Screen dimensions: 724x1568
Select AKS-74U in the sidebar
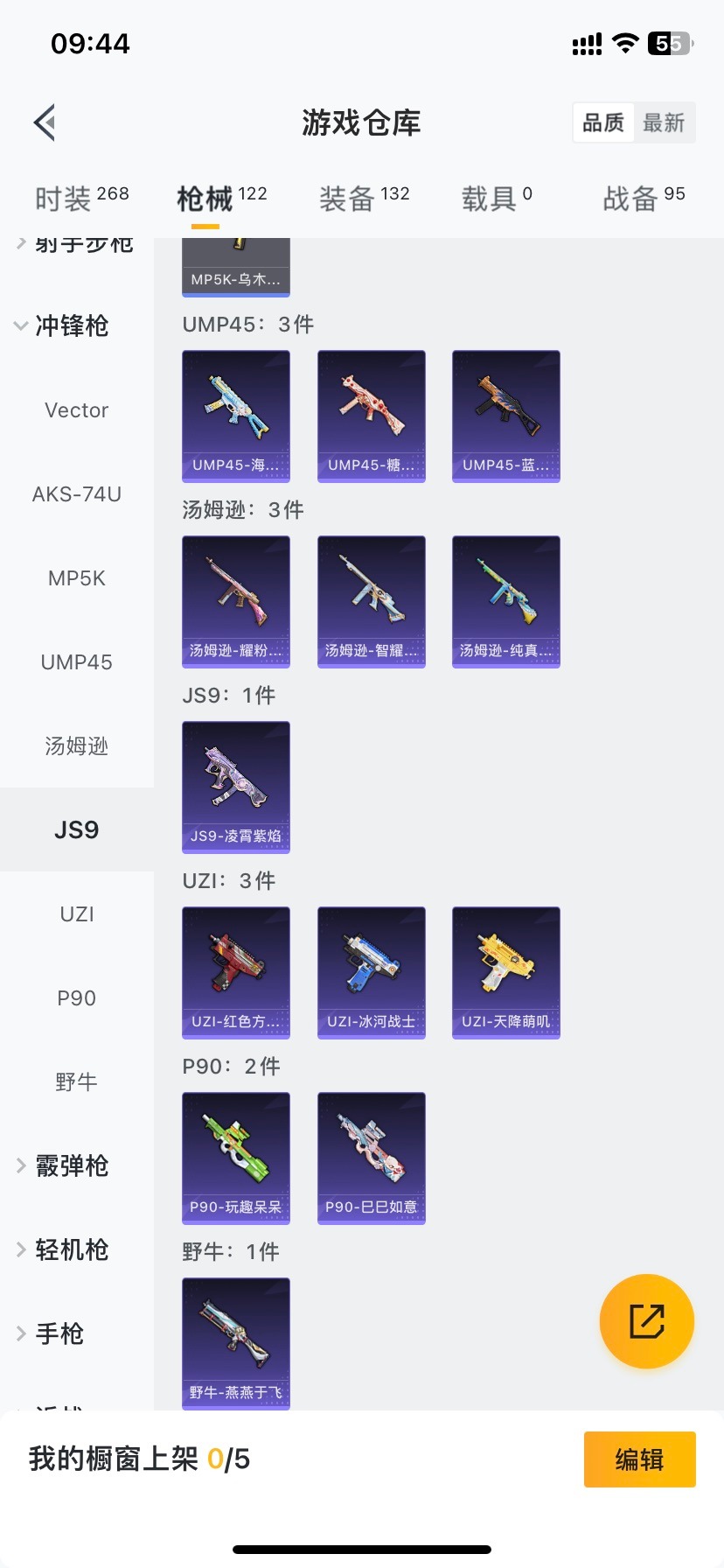point(77,494)
